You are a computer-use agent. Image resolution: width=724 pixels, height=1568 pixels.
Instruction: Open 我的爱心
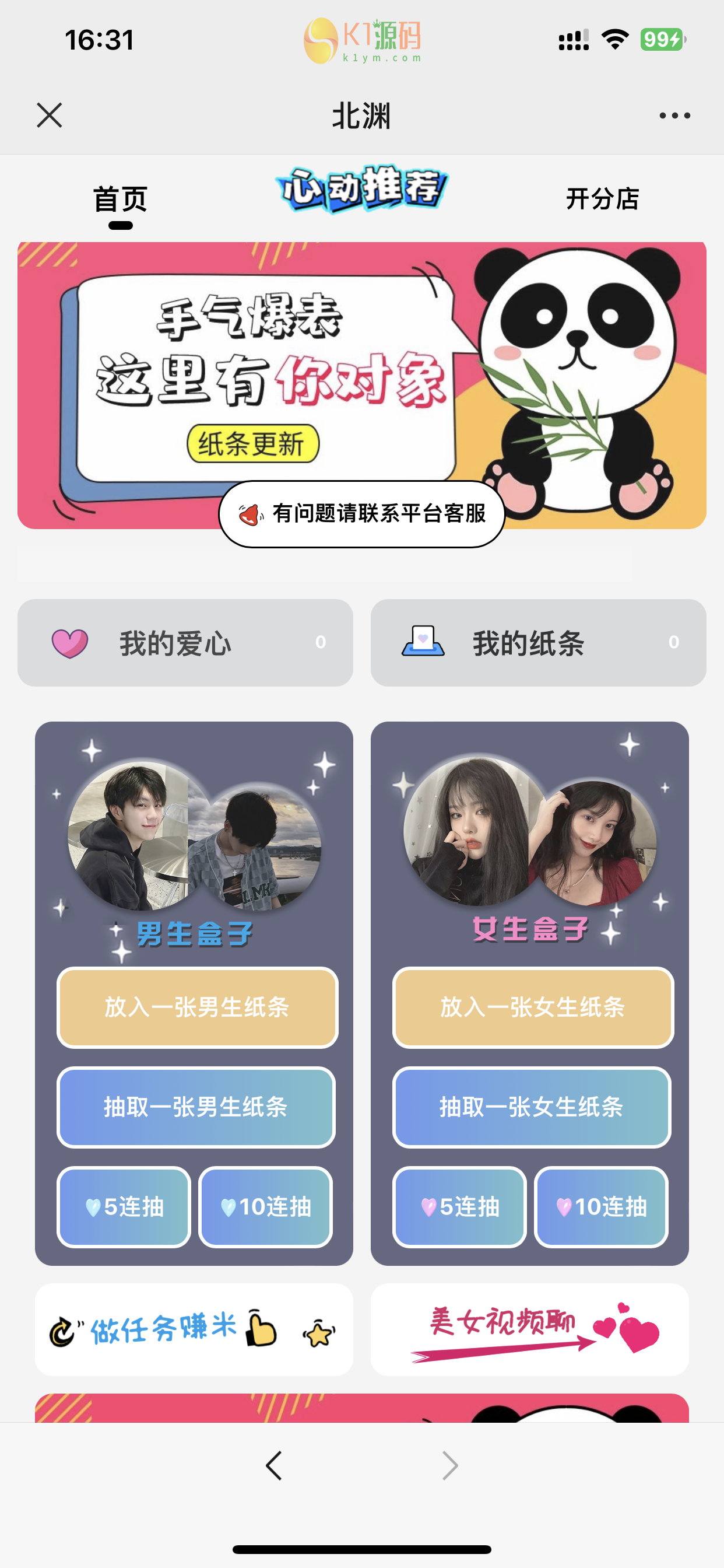pos(185,643)
